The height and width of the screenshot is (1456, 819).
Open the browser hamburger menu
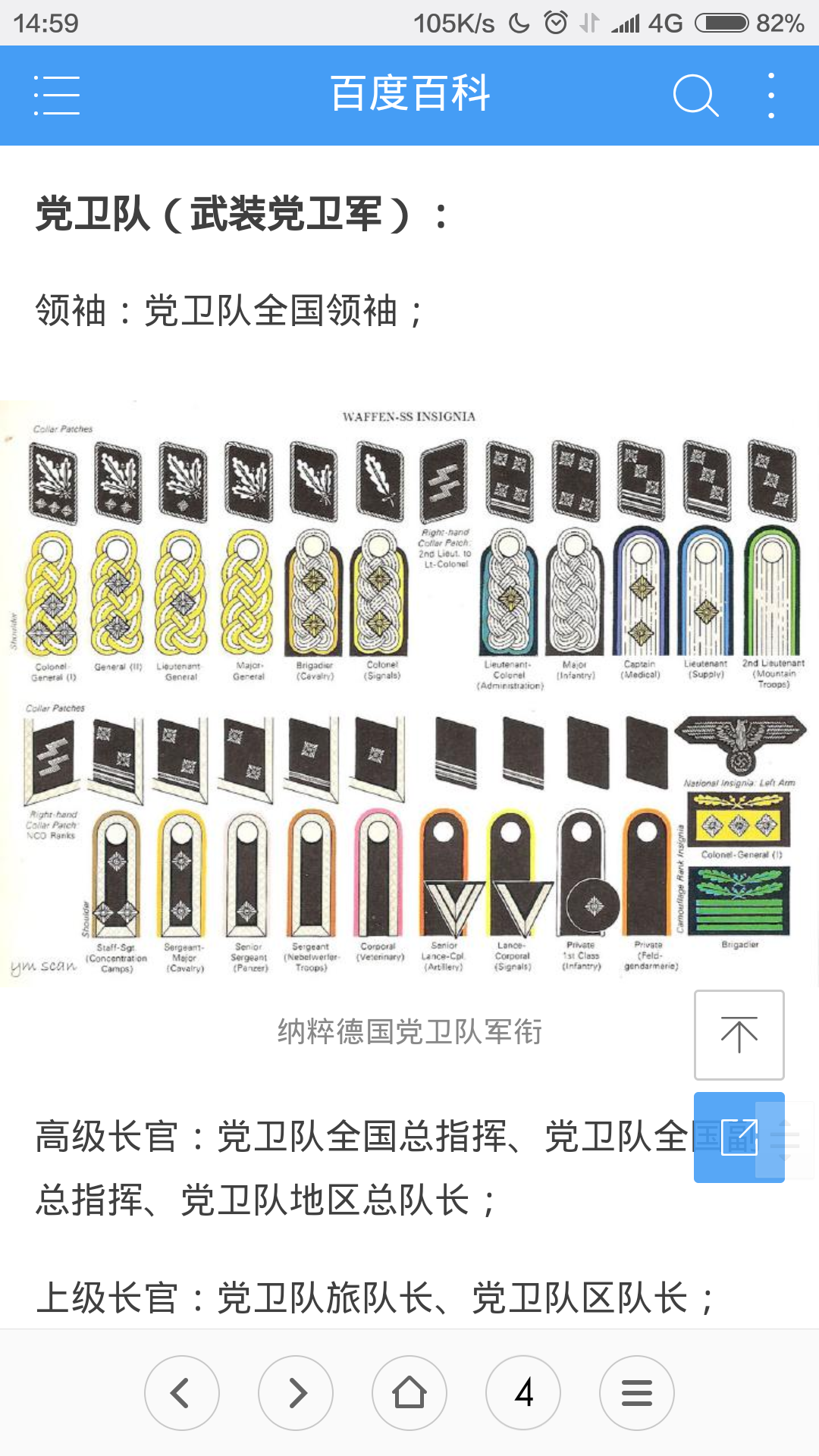coord(637,1393)
